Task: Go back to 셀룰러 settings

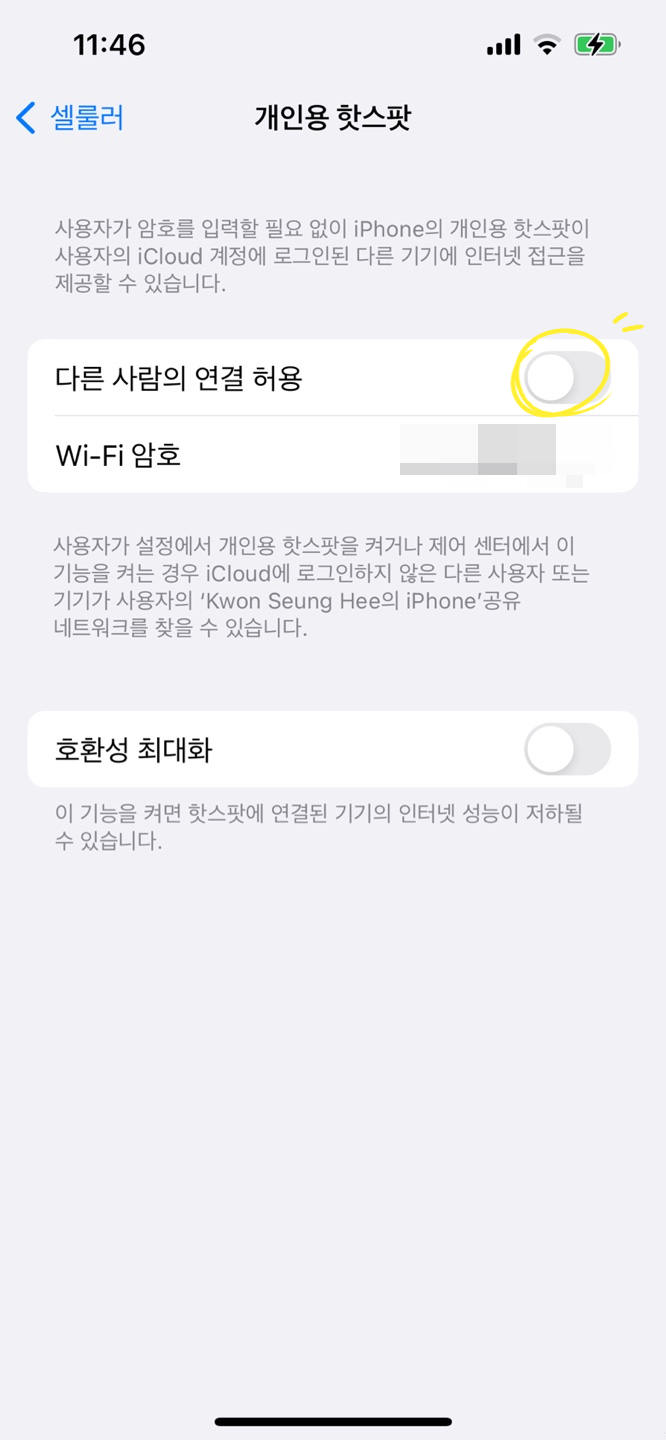Action: tap(70, 118)
